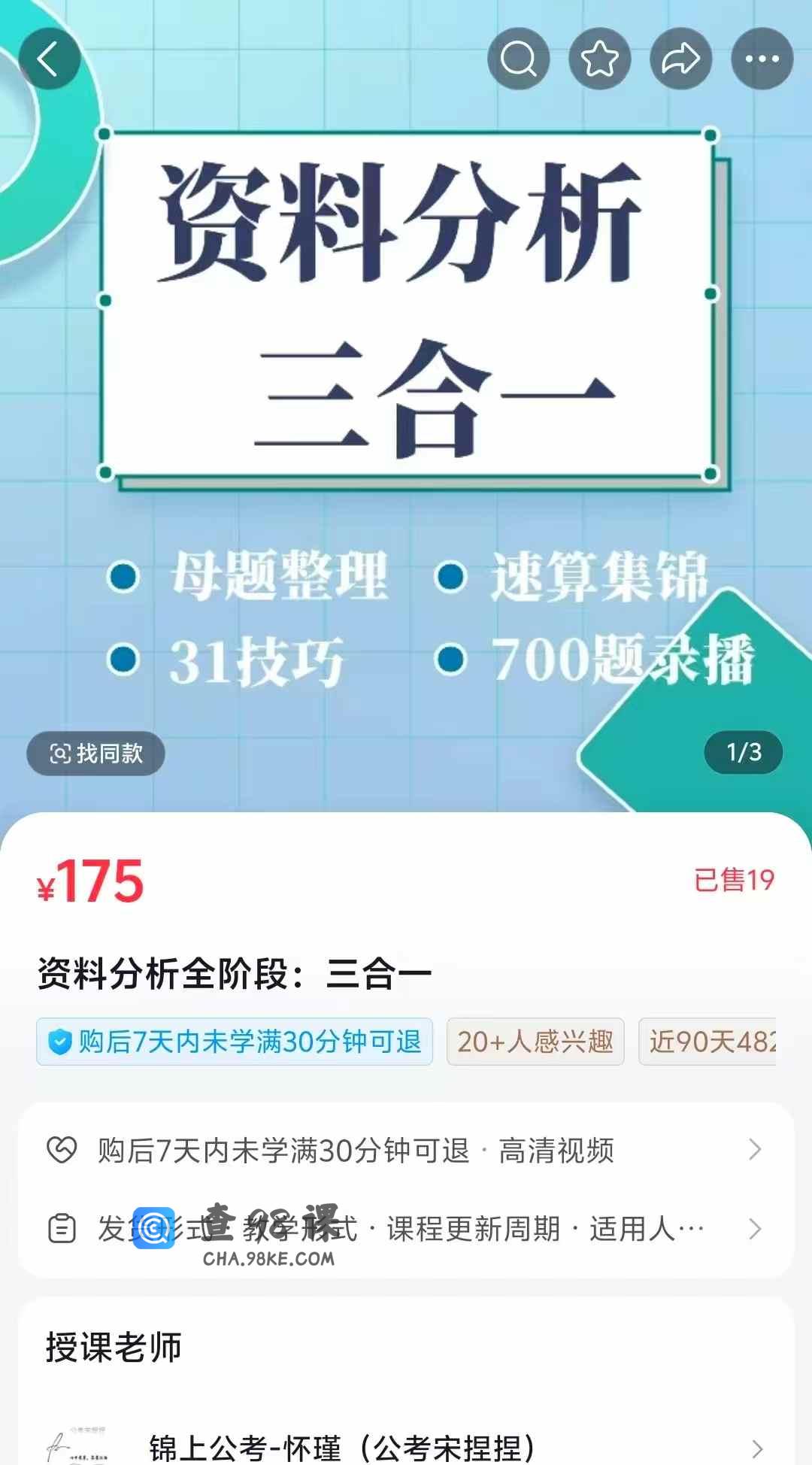Share this course page
This screenshot has height=1465, width=812.
pyautogui.click(x=680, y=59)
